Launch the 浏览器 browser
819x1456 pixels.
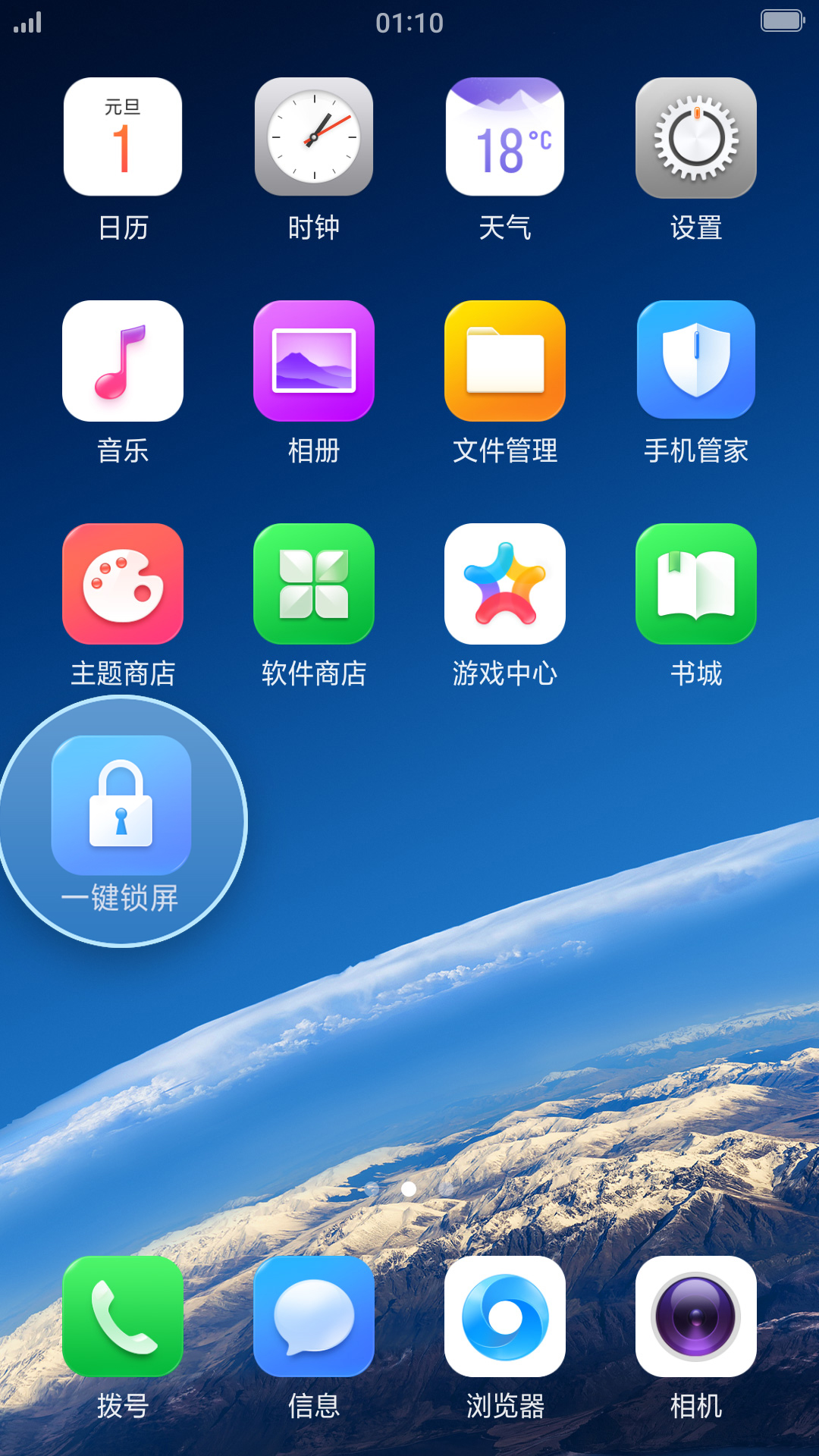[x=505, y=1317]
